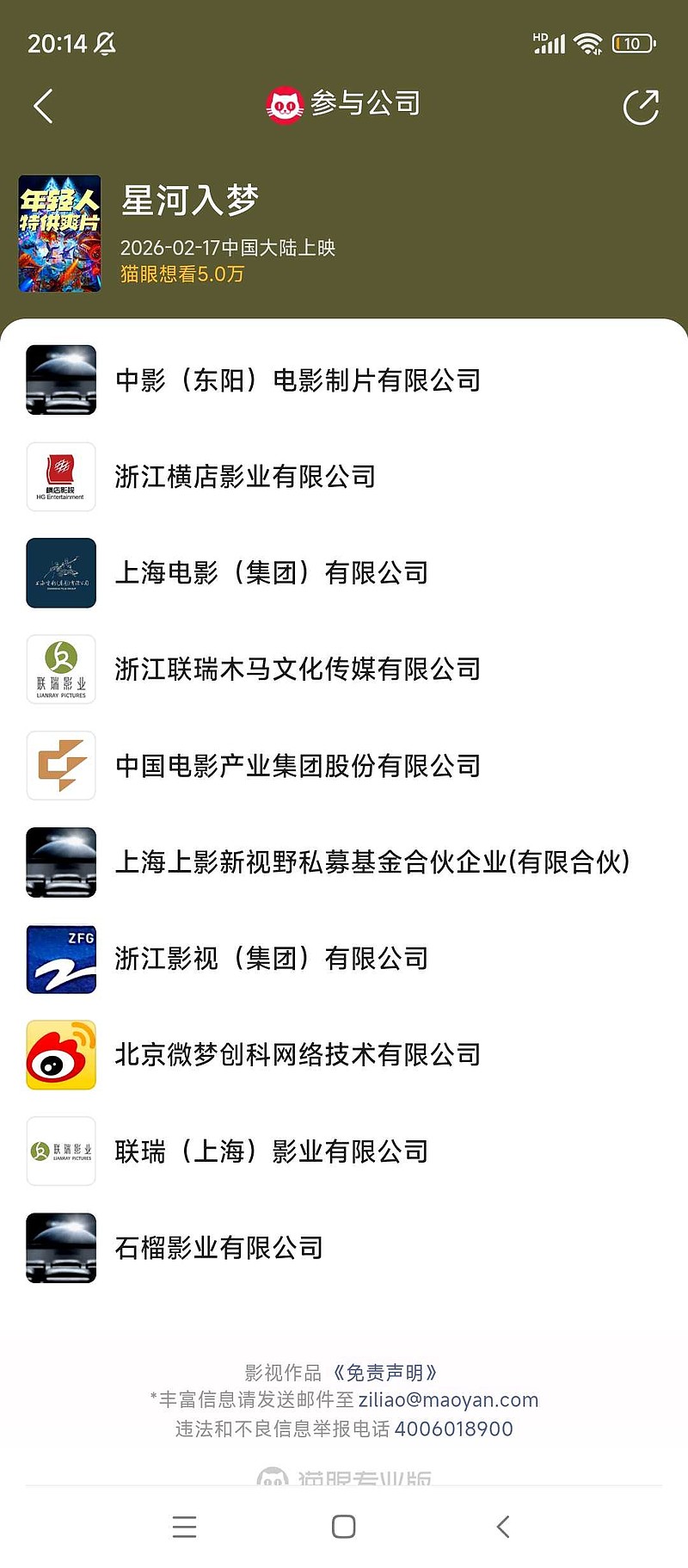Open 中影（东阳）电影制片有限公司
This screenshot has height=1568, width=688.
click(x=344, y=380)
